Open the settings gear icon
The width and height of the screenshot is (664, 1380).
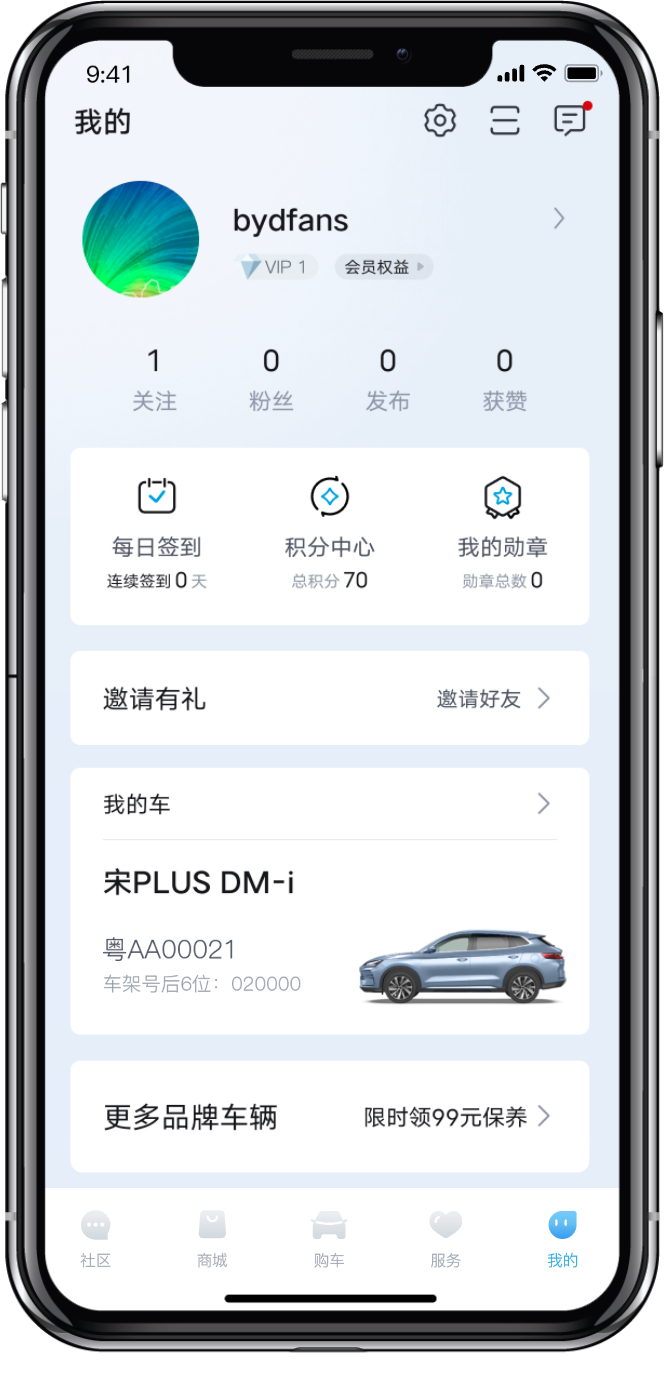[440, 121]
